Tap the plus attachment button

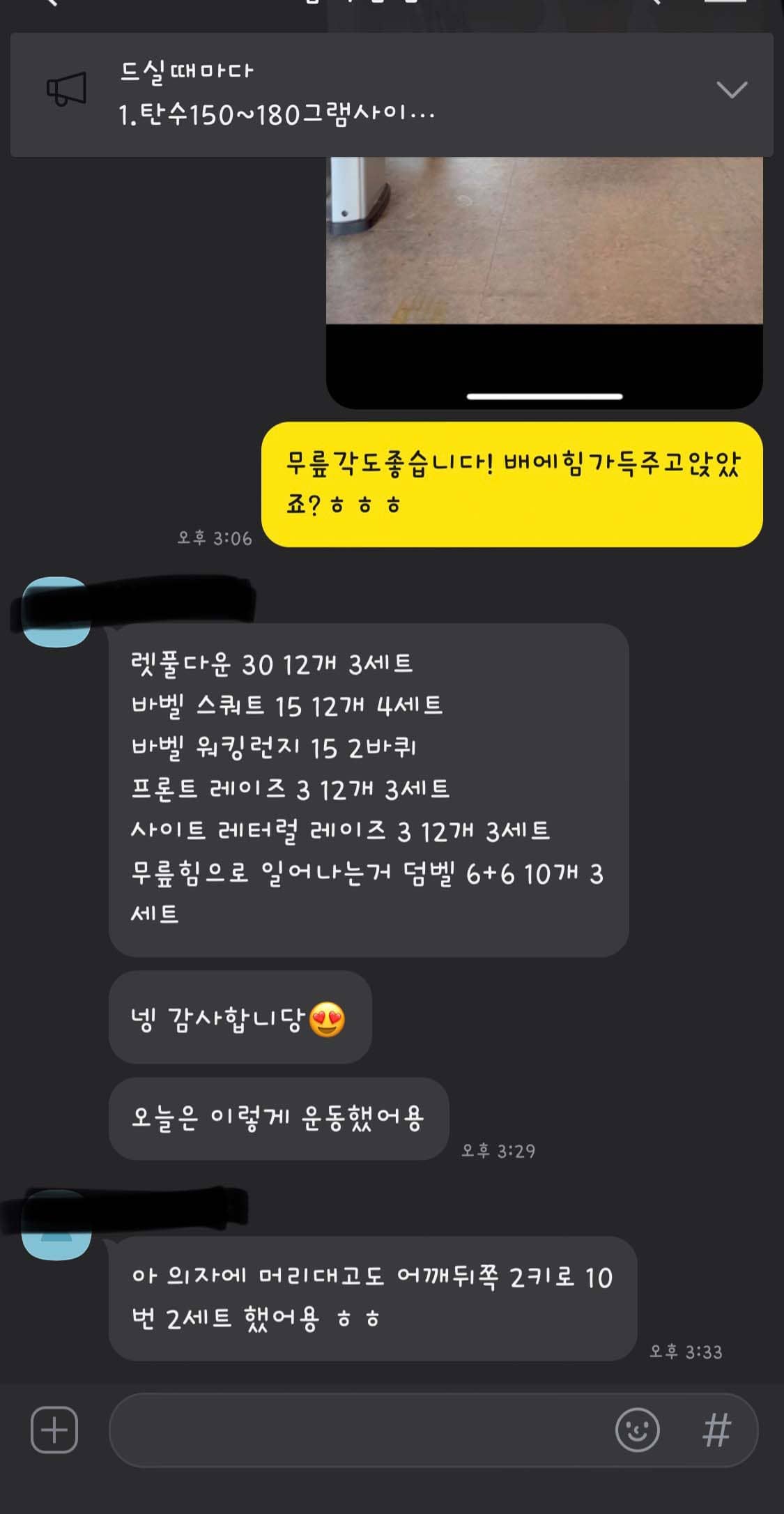coord(54,1430)
